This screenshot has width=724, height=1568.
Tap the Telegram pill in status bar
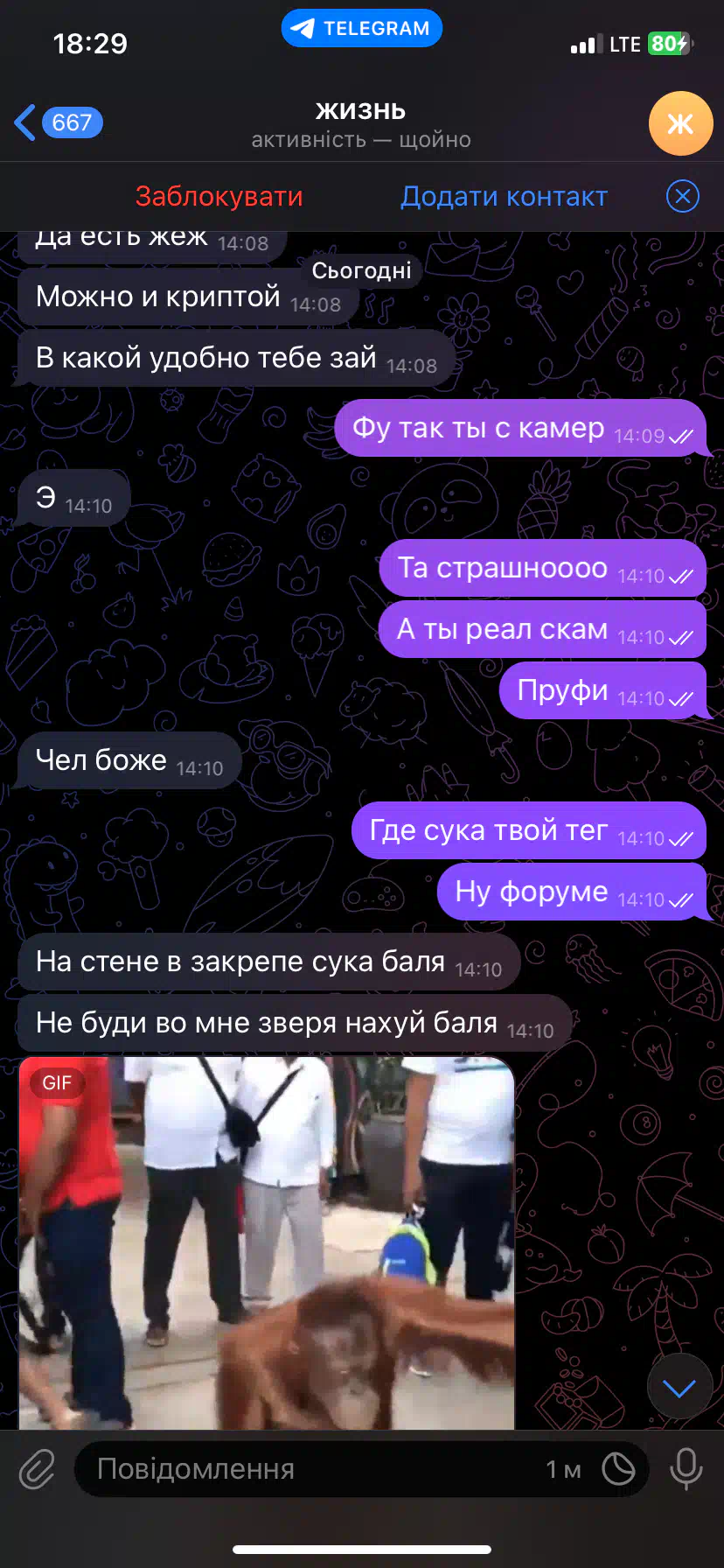pyautogui.click(x=361, y=28)
